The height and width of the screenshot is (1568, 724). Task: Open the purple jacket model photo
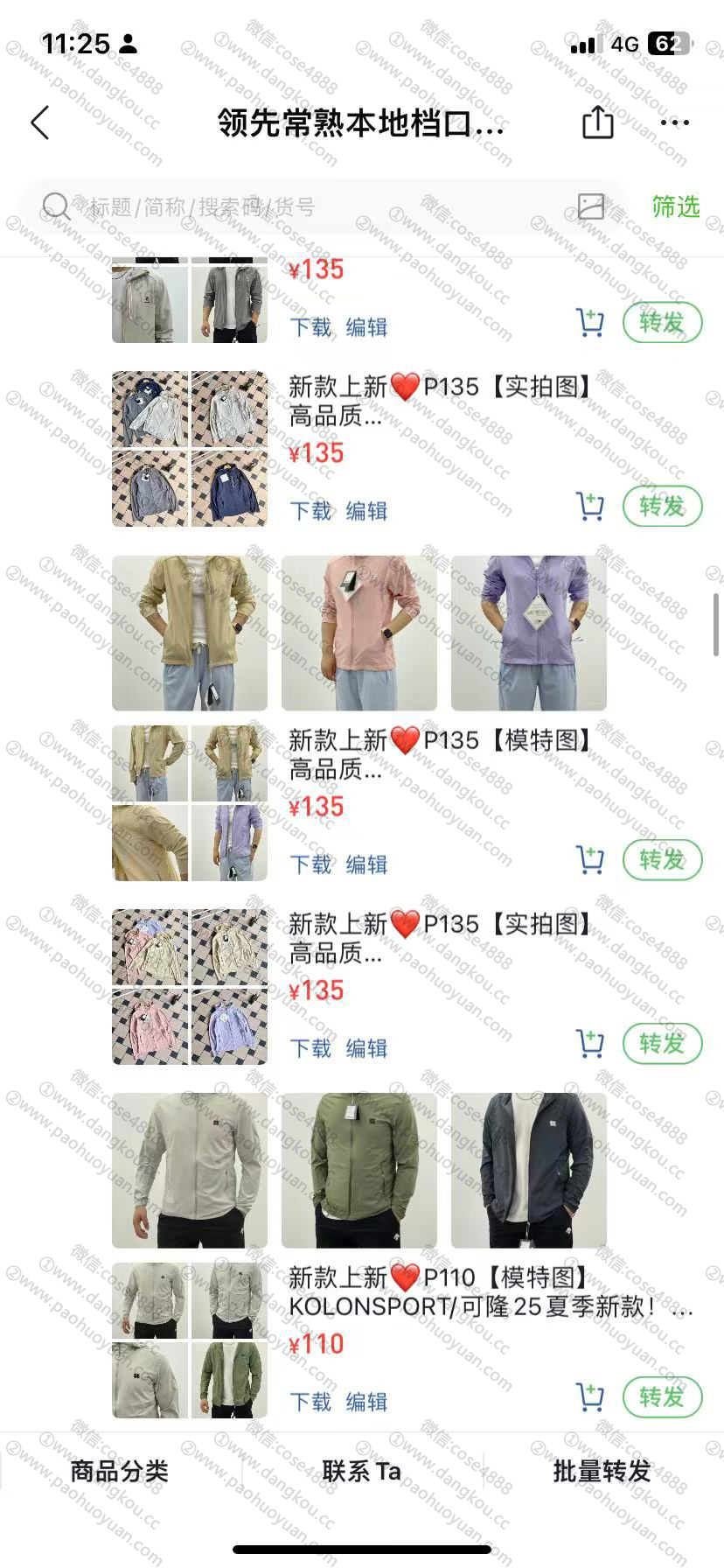529,633
